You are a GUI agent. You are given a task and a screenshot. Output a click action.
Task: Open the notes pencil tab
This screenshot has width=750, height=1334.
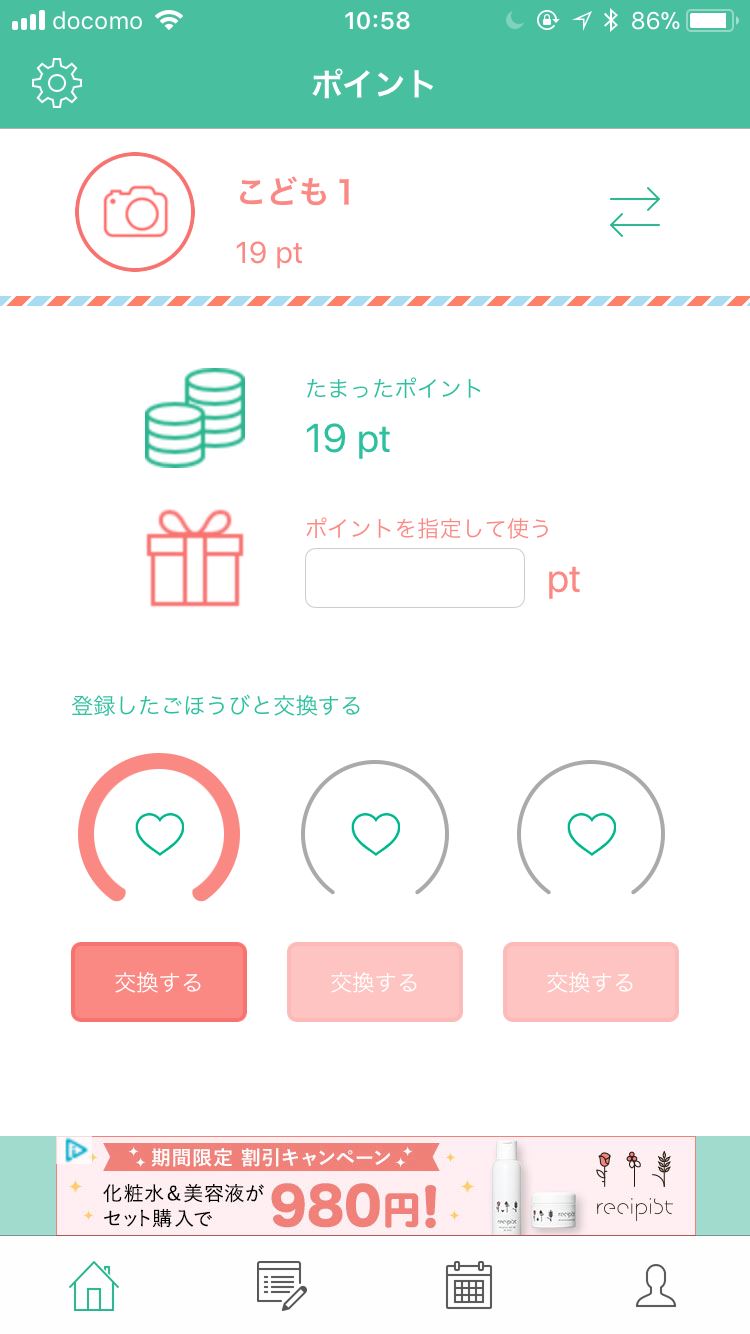point(281,1286)
